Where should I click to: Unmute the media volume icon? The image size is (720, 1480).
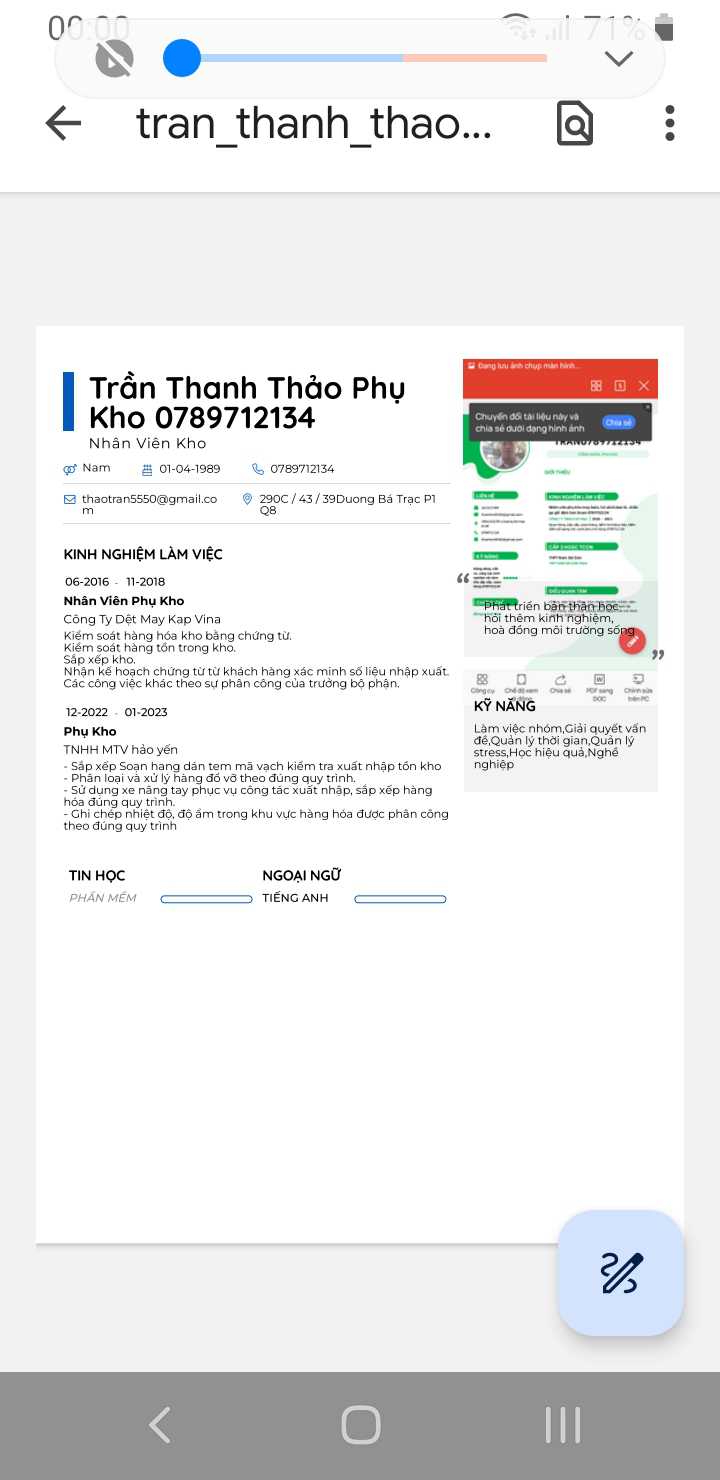tap(114, 58)
